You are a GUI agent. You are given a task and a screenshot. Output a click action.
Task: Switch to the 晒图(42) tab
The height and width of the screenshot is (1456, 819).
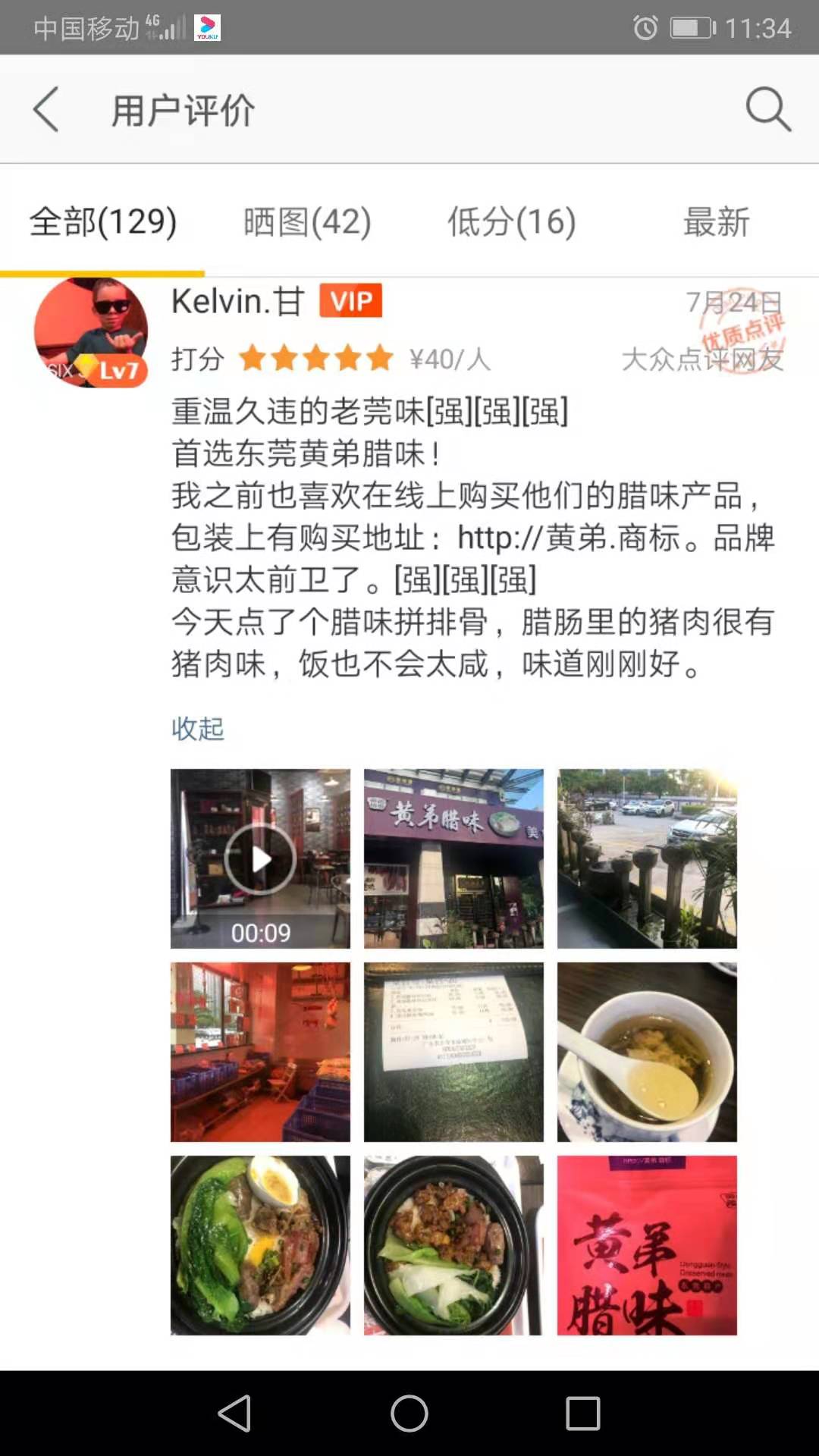click(307, 222)
